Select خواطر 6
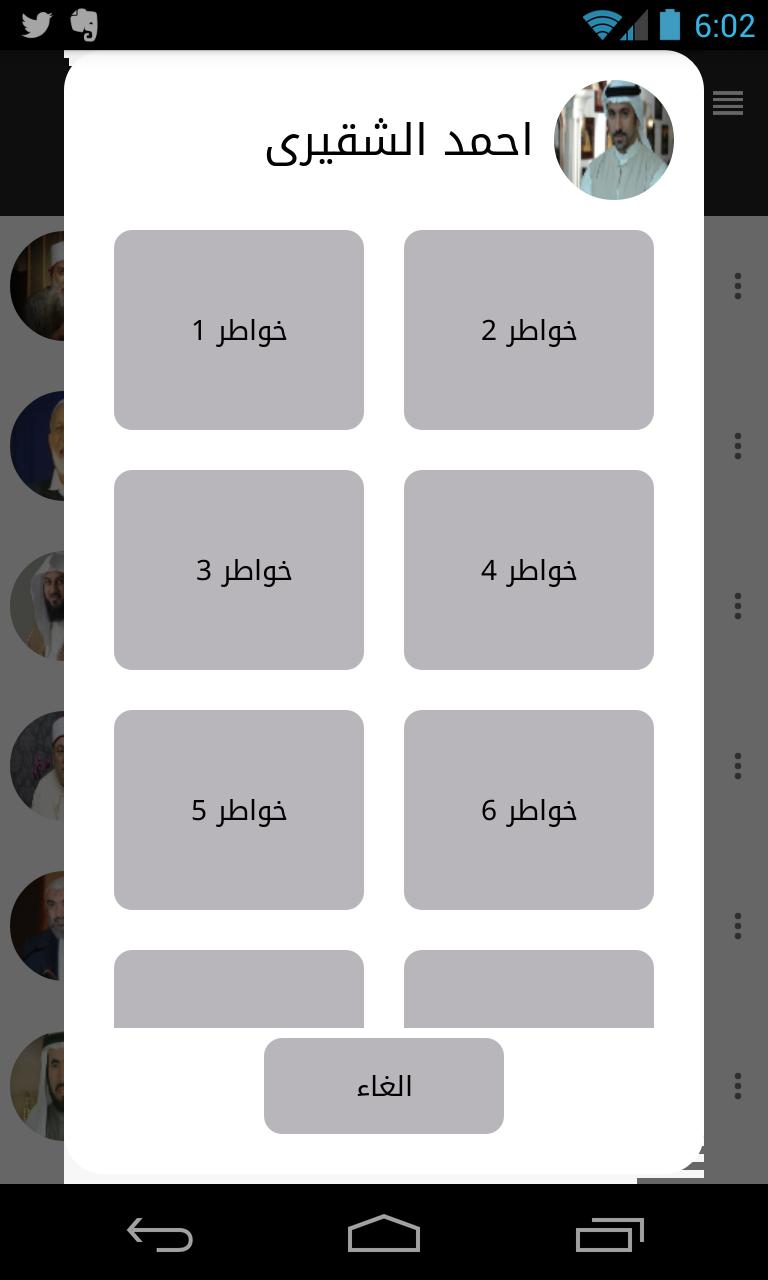 point(529,810)
